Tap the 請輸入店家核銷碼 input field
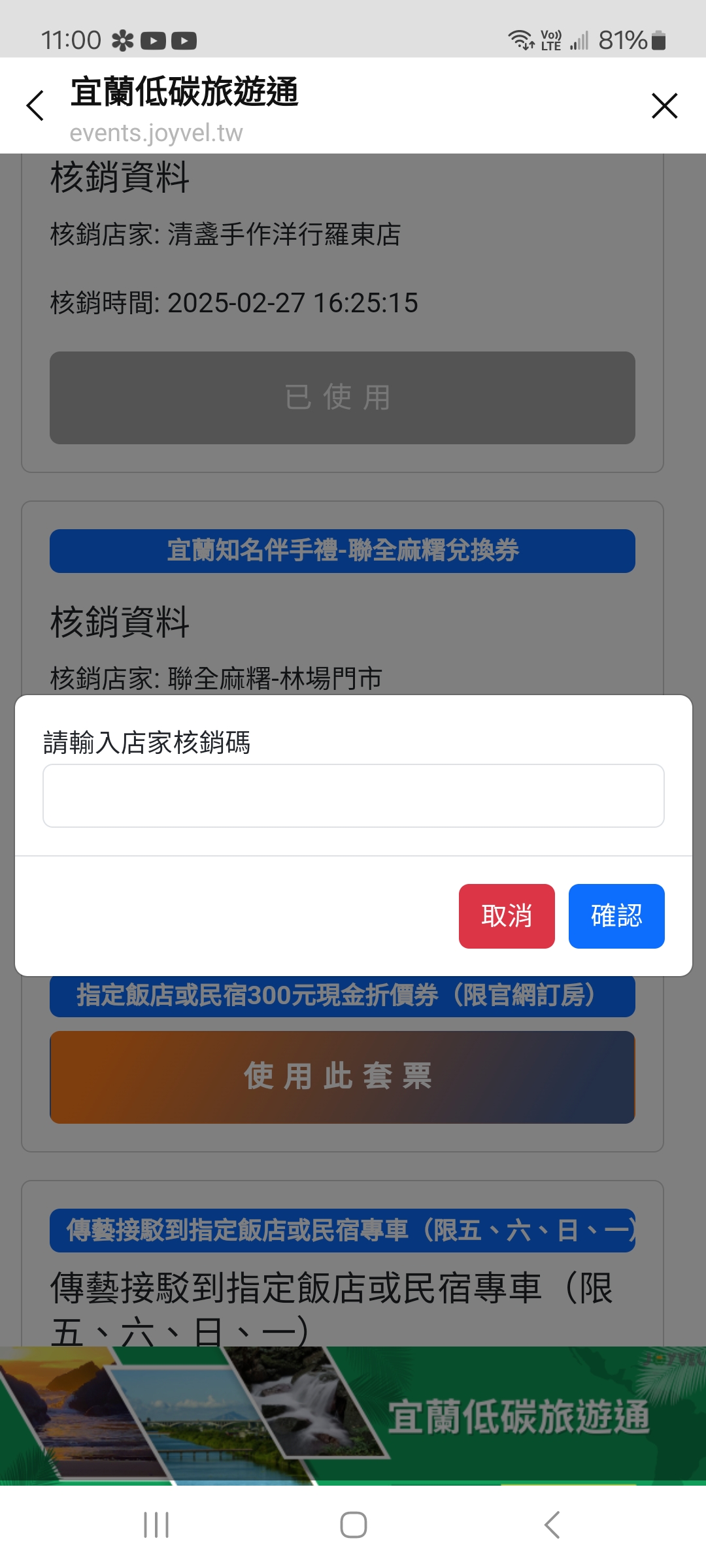 click(x=353, y=796)
